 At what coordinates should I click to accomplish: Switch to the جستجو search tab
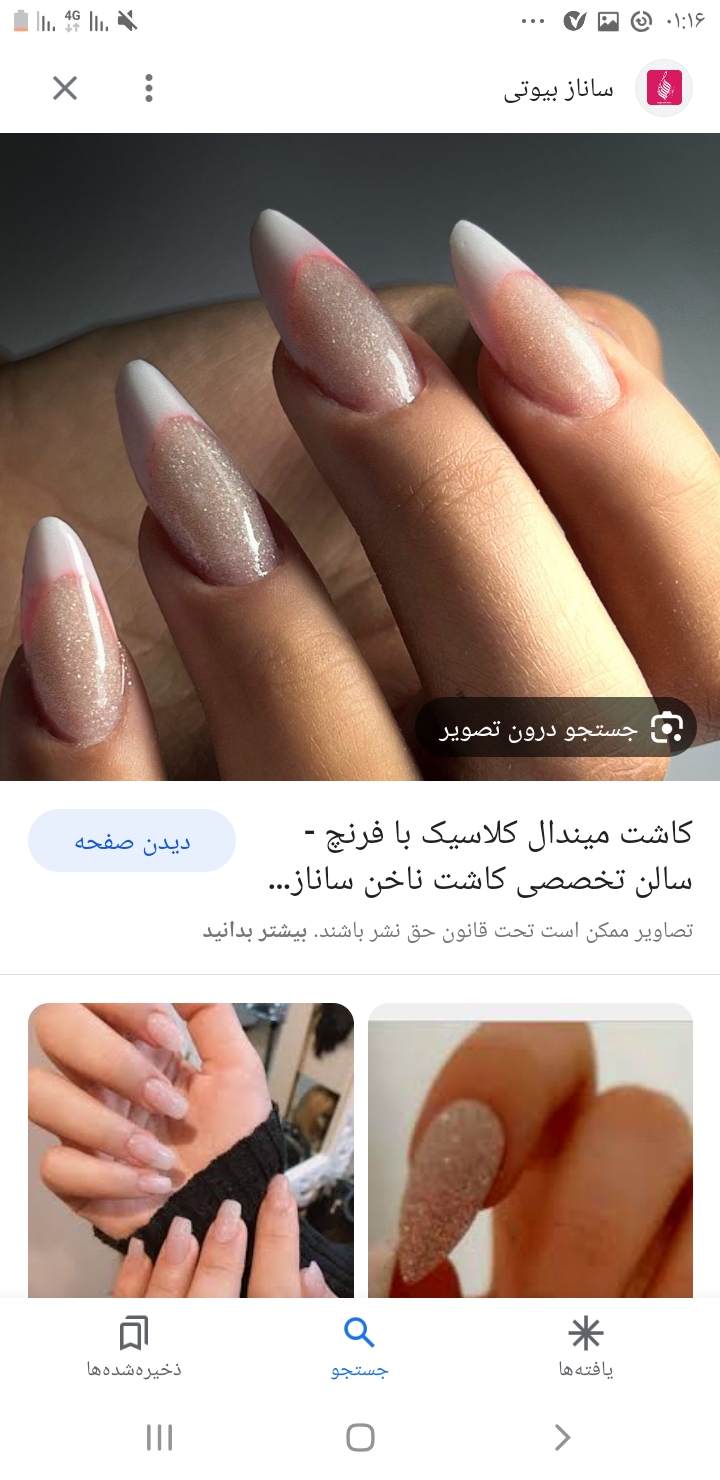[359, 1347]
